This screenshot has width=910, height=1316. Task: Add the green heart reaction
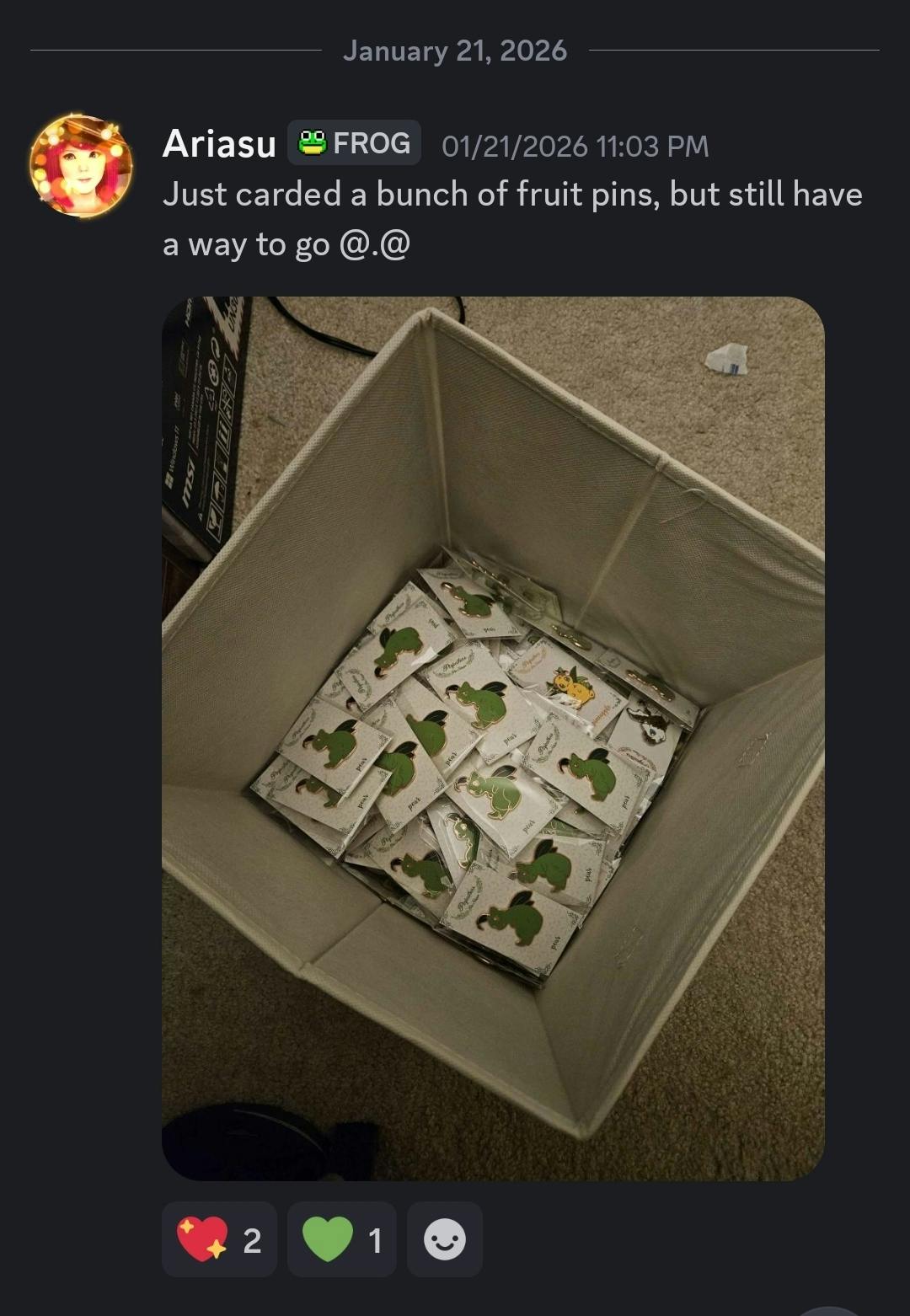pos(343,1239)
